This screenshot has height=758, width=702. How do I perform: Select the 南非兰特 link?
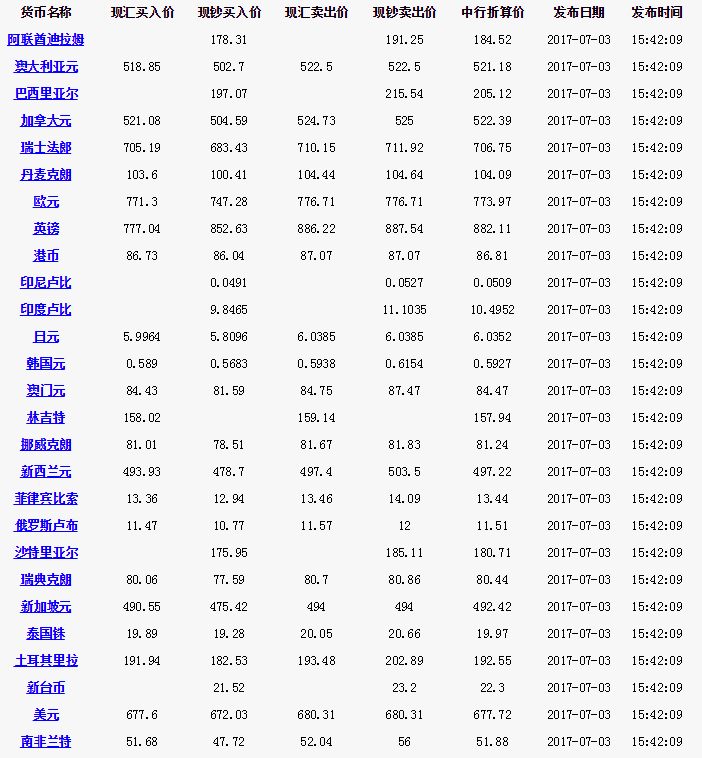(x=46, y=742)
